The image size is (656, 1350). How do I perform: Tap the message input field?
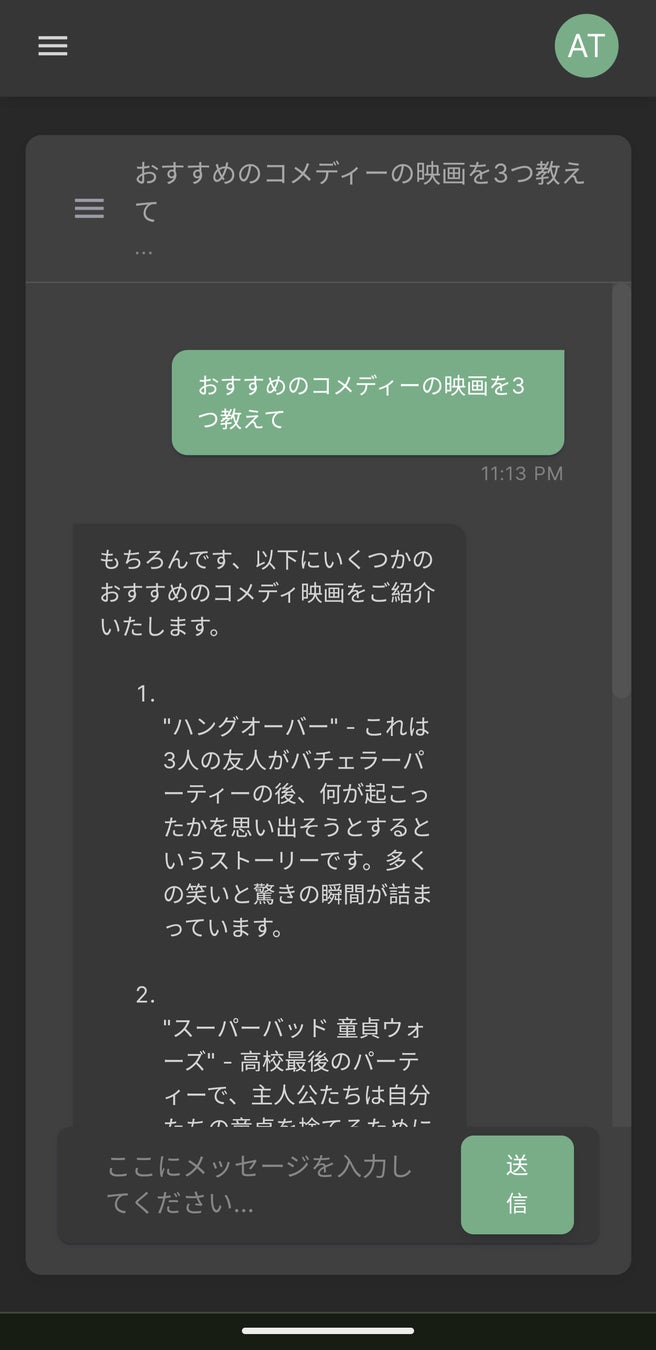260,1185
